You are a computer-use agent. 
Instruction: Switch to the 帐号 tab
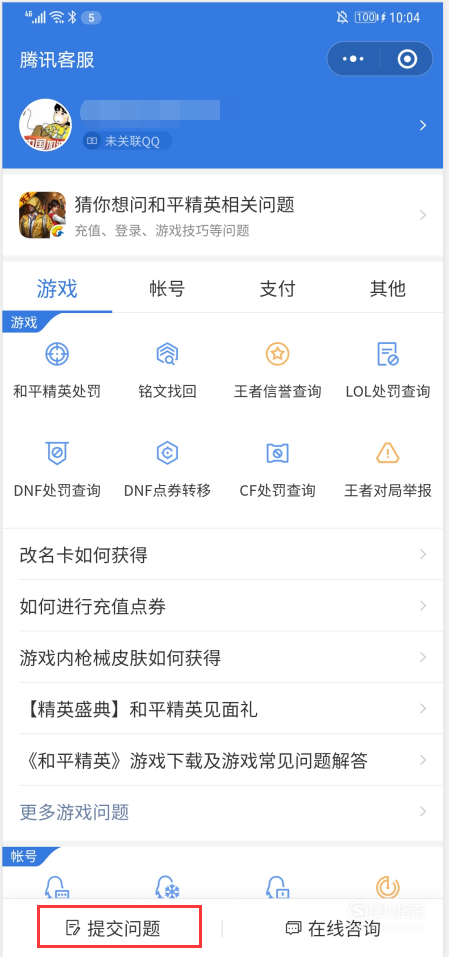click(x=167, y=288)
